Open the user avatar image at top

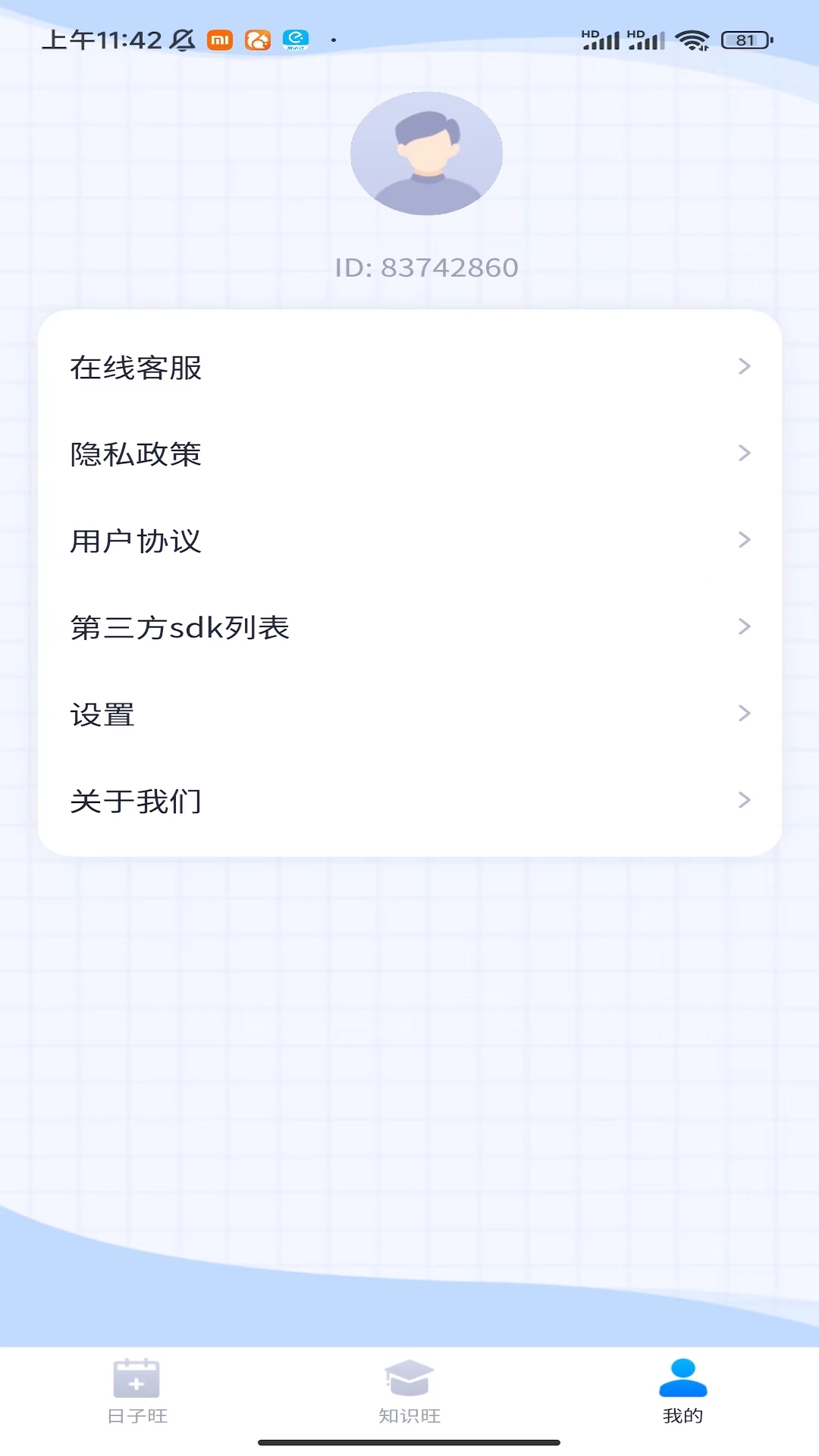tap(426, 153)
